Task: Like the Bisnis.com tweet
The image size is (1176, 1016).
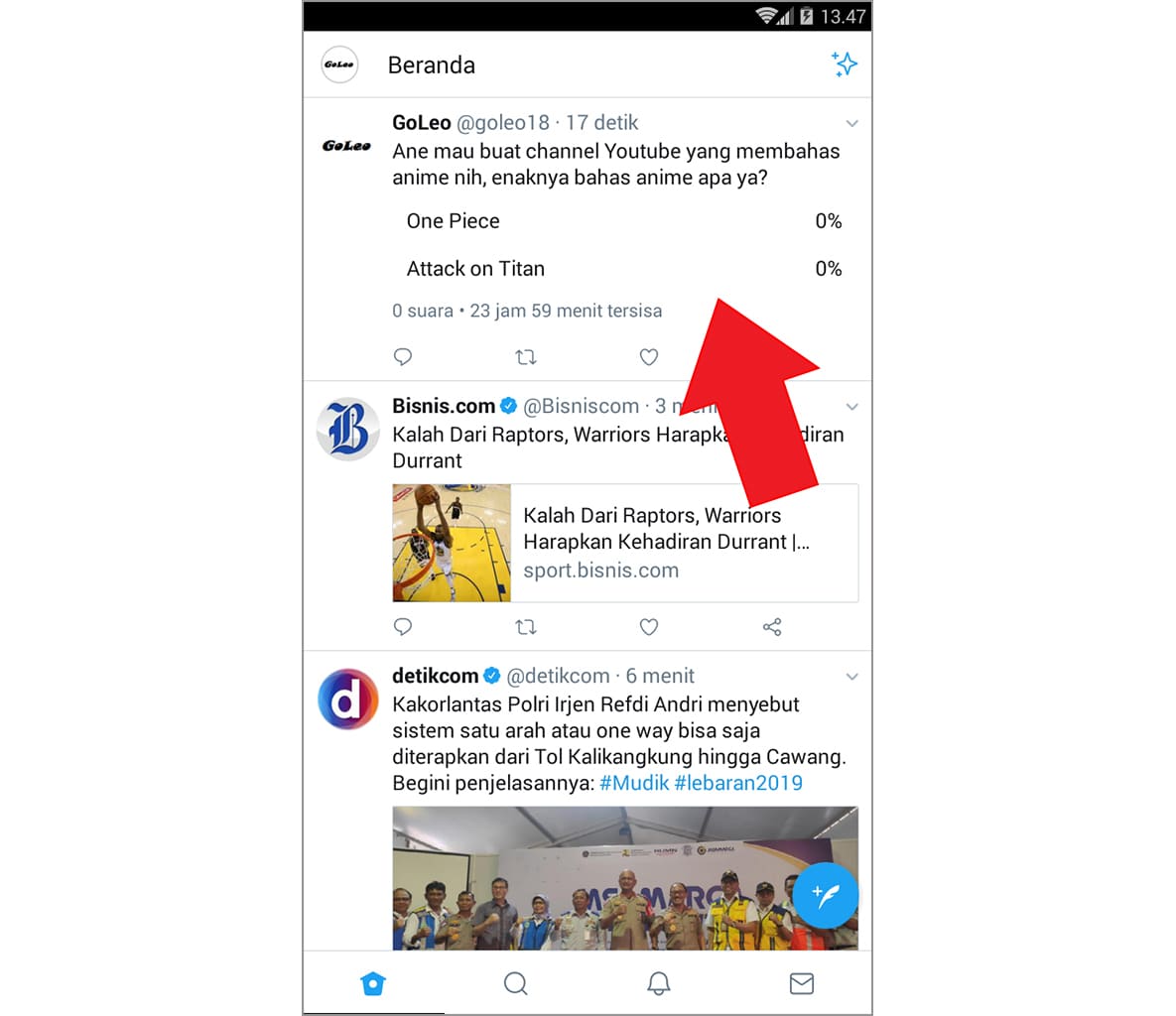Action: tap(649, 627)
